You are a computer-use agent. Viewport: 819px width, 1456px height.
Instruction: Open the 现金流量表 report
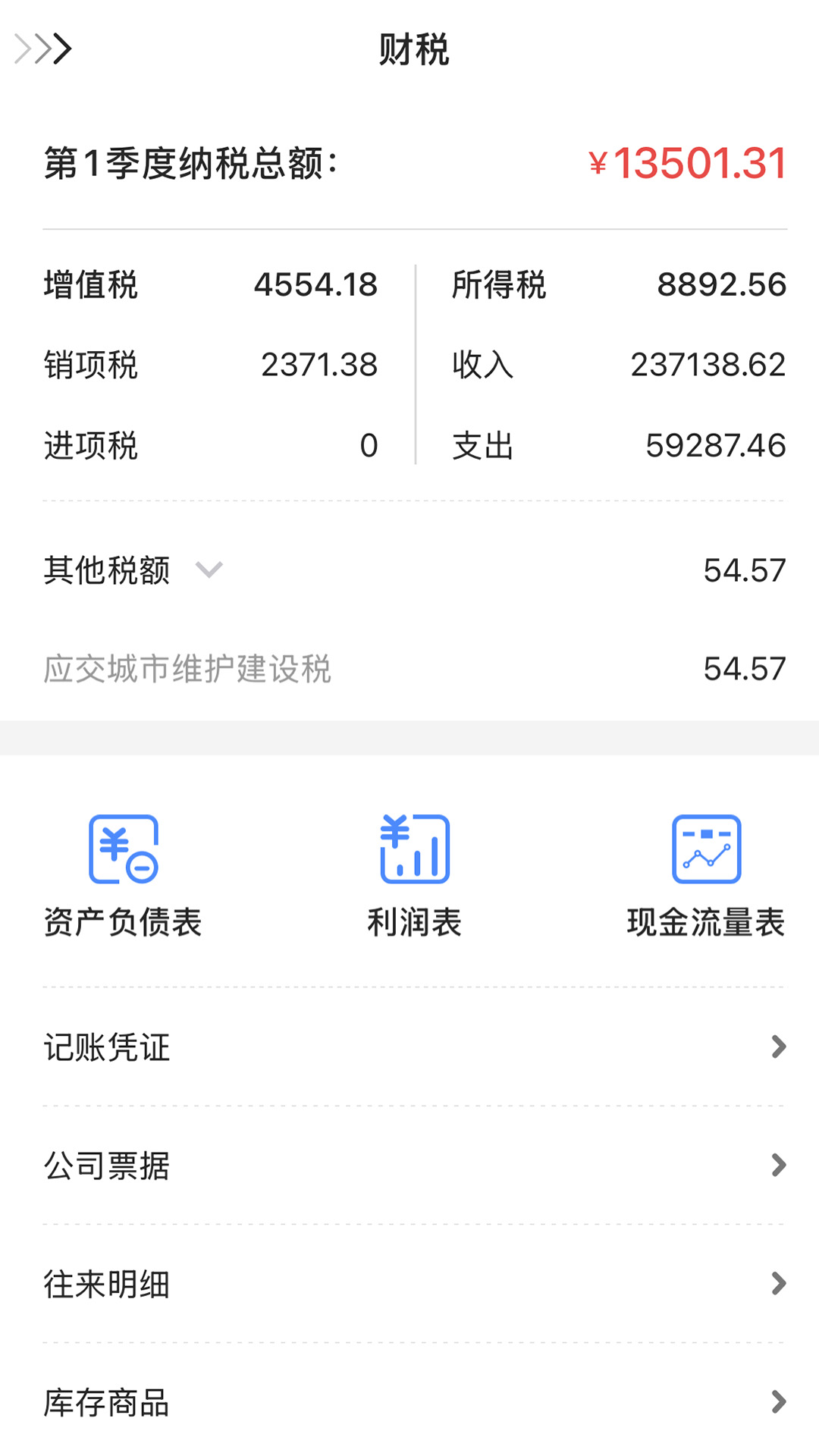(705, 875)
